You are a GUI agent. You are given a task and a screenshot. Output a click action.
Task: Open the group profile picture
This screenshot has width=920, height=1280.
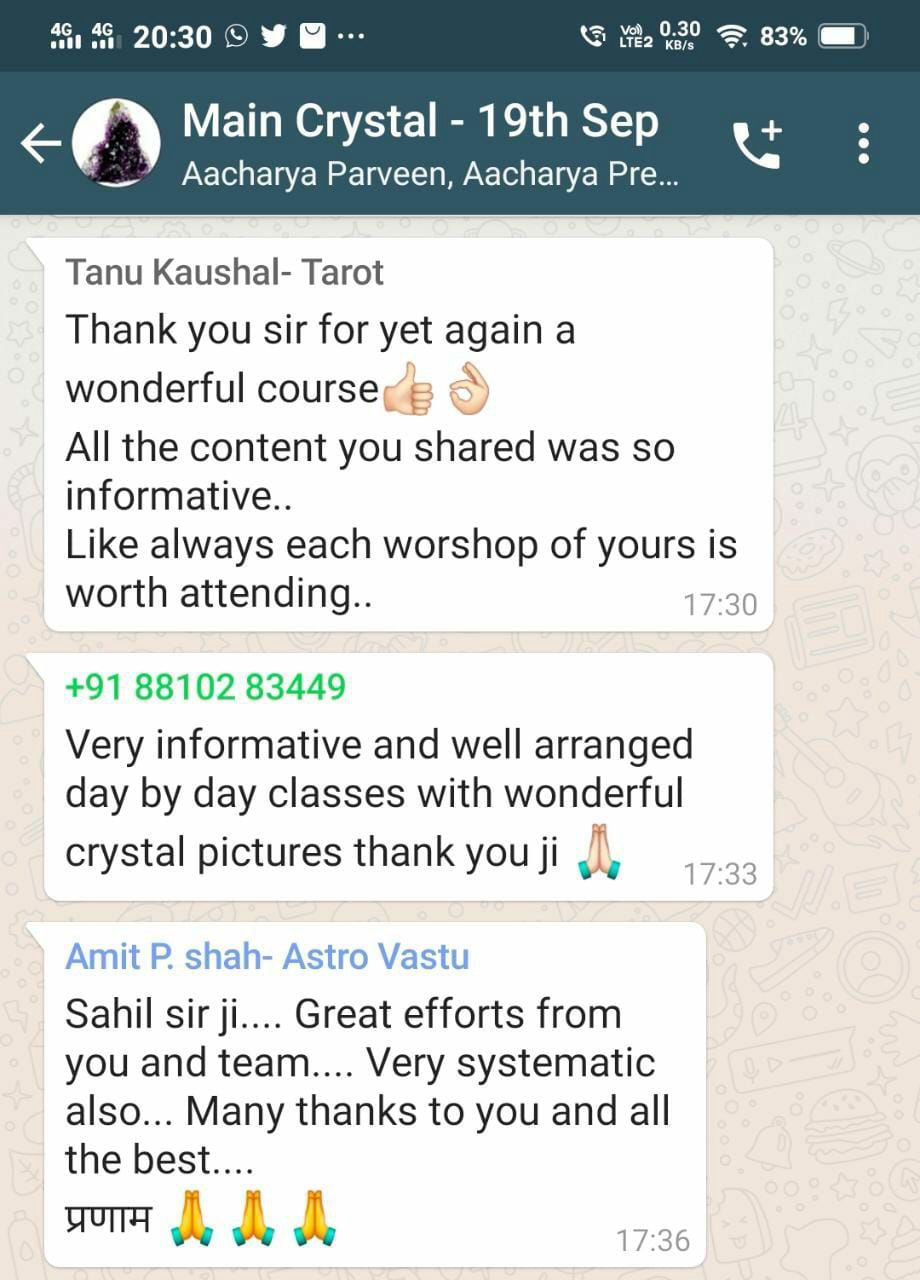119,144
